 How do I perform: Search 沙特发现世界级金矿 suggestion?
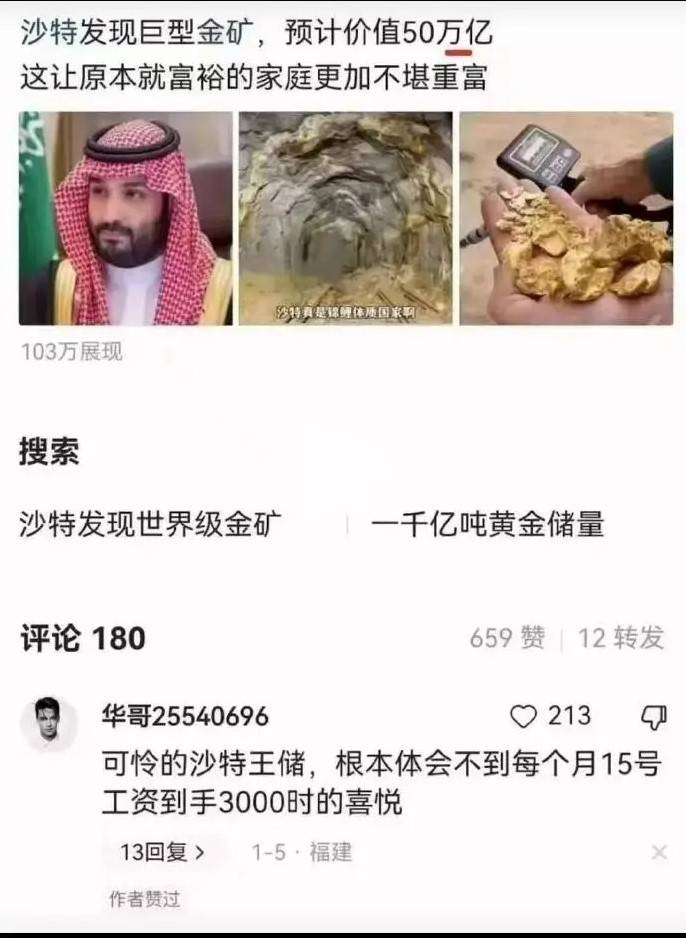pyautogui.click(x=150, y=524)
